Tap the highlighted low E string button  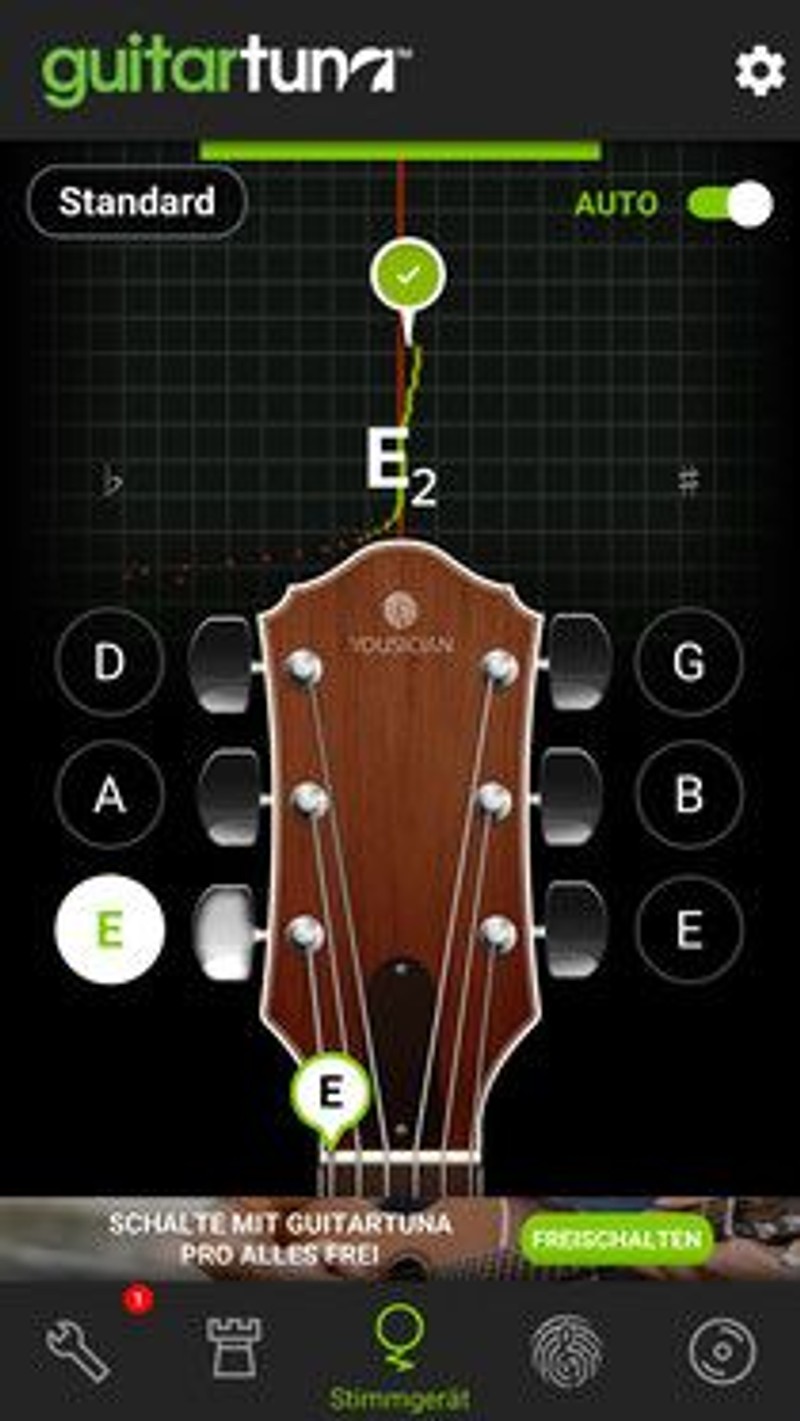[109, 930]
